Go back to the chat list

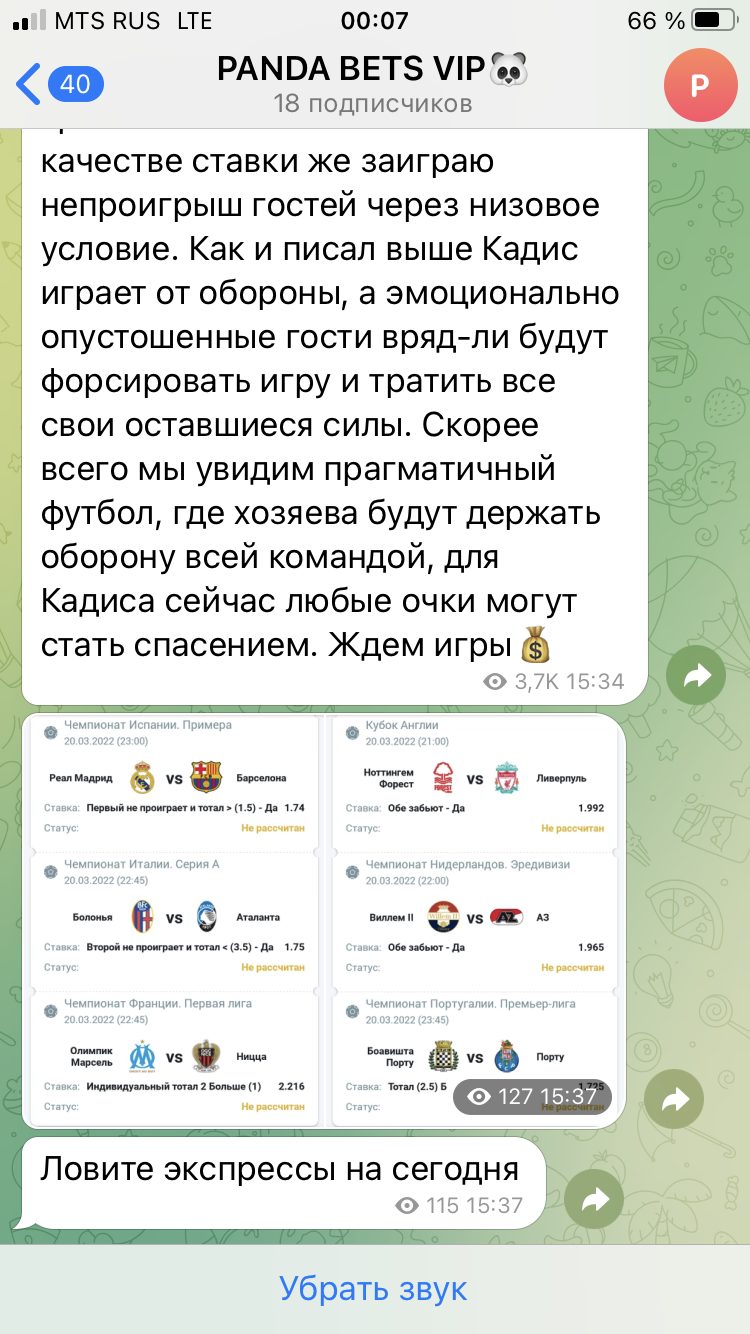pyautogui.click(x=58, y=84)
